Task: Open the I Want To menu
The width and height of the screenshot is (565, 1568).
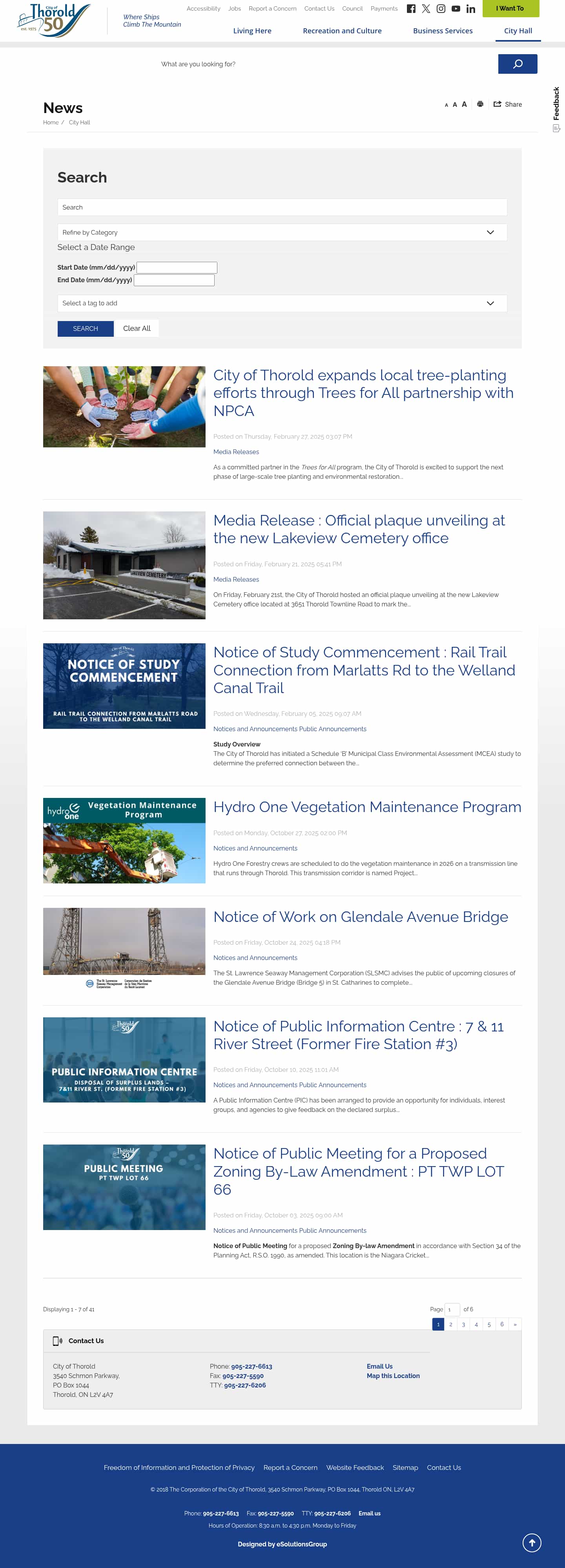Action: (510, 9)
